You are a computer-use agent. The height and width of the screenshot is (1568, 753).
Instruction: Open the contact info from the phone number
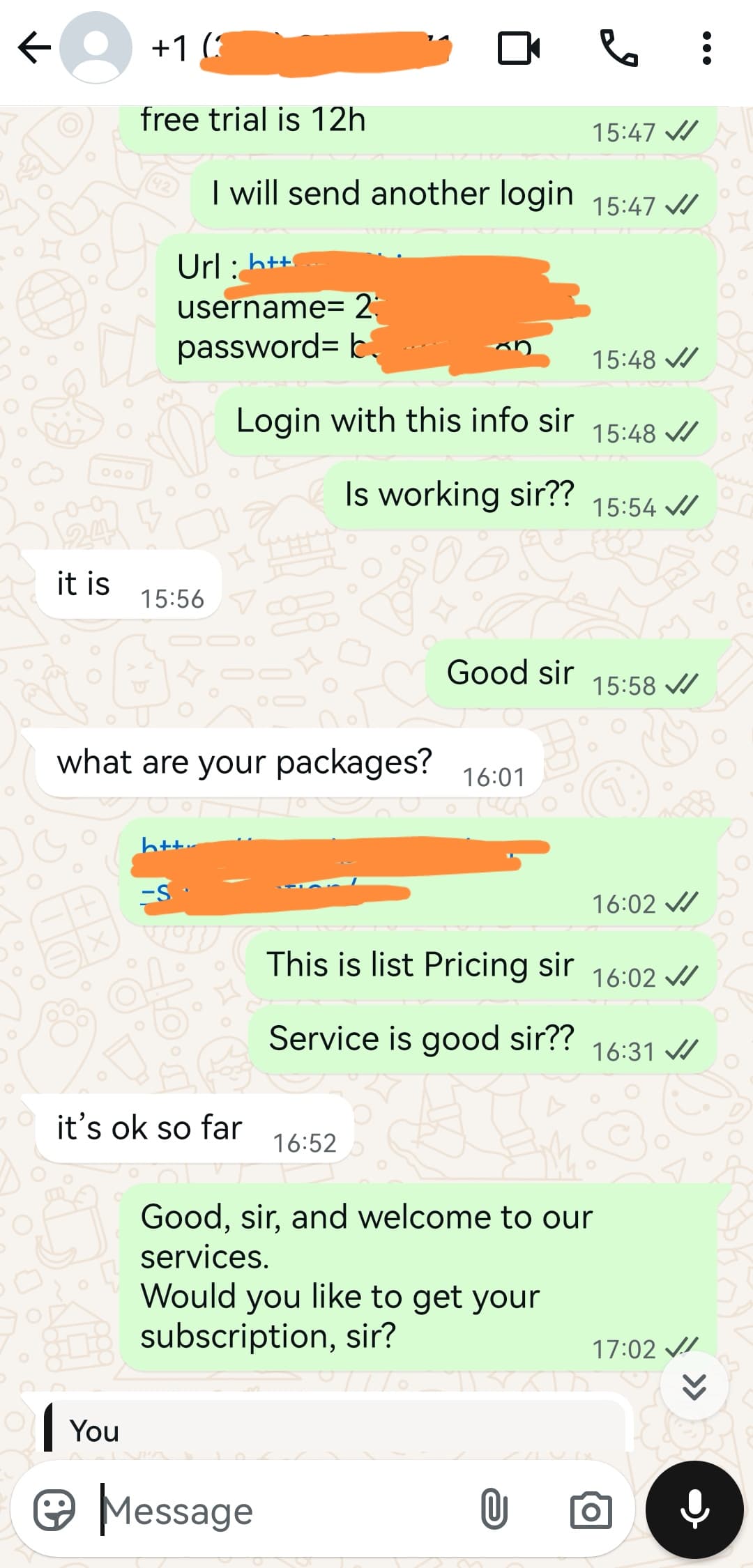pyautogui.click(x=300, y=49)
